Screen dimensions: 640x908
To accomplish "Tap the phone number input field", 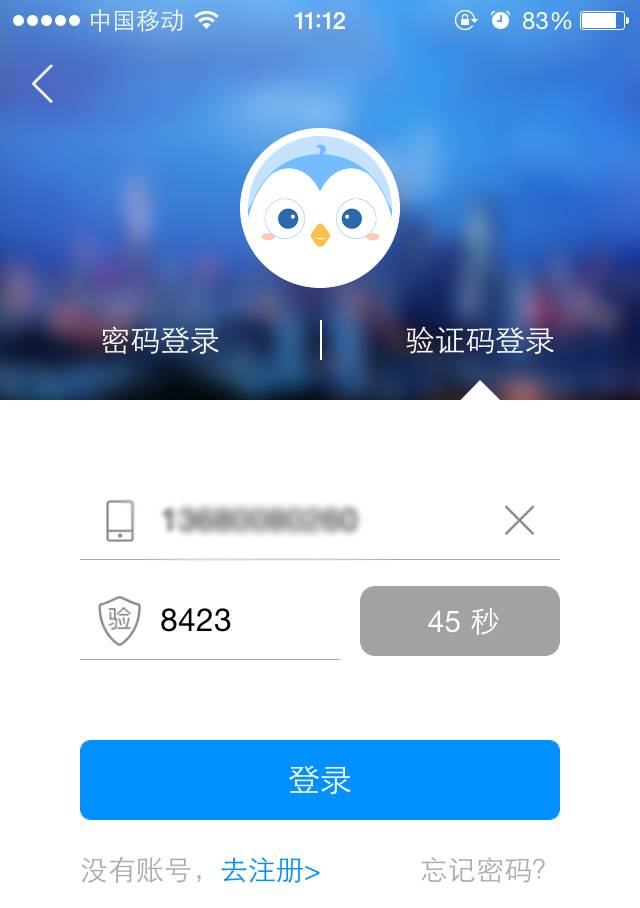I will tap(300, 520).
